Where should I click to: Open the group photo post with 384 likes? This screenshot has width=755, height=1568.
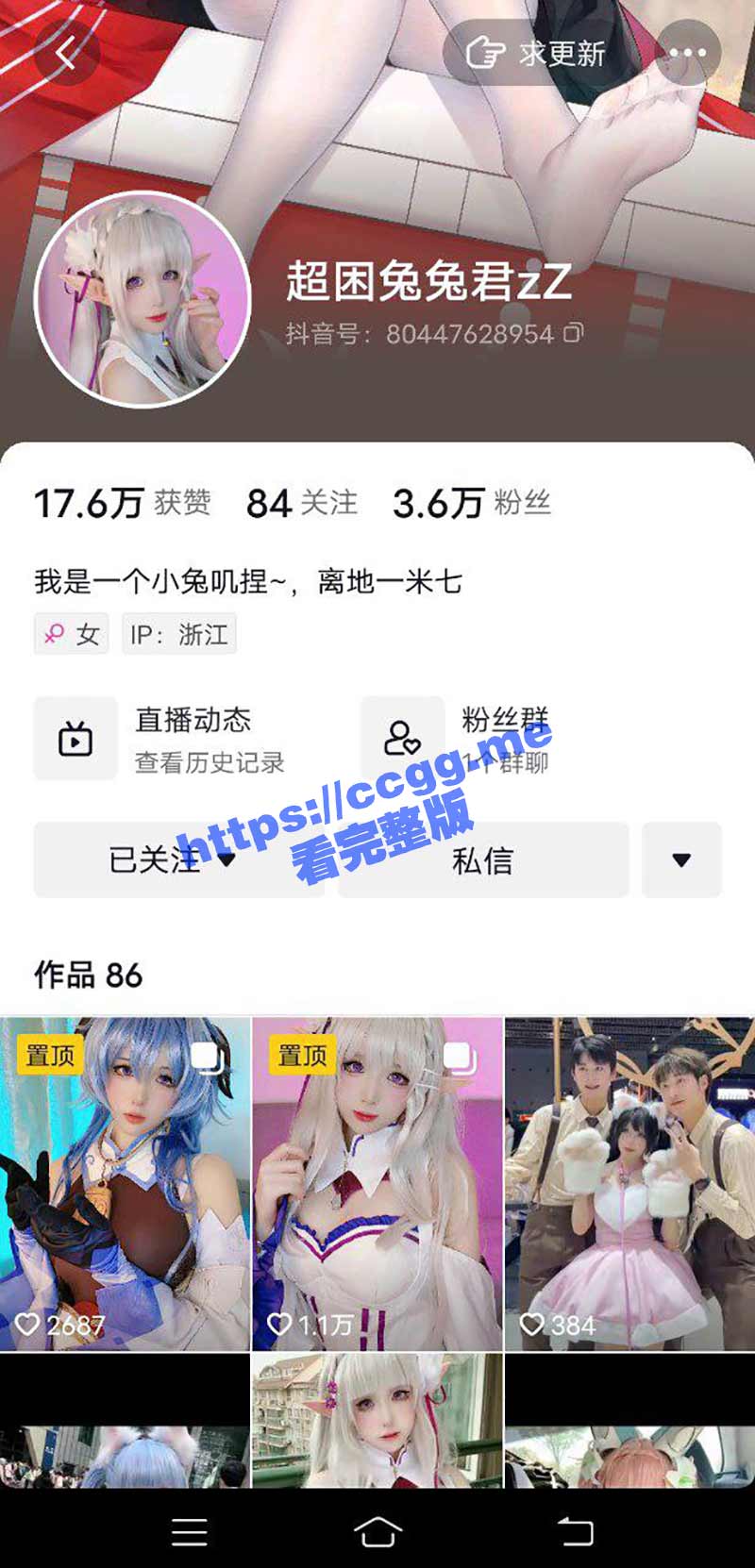click(x=629, y=1184)
